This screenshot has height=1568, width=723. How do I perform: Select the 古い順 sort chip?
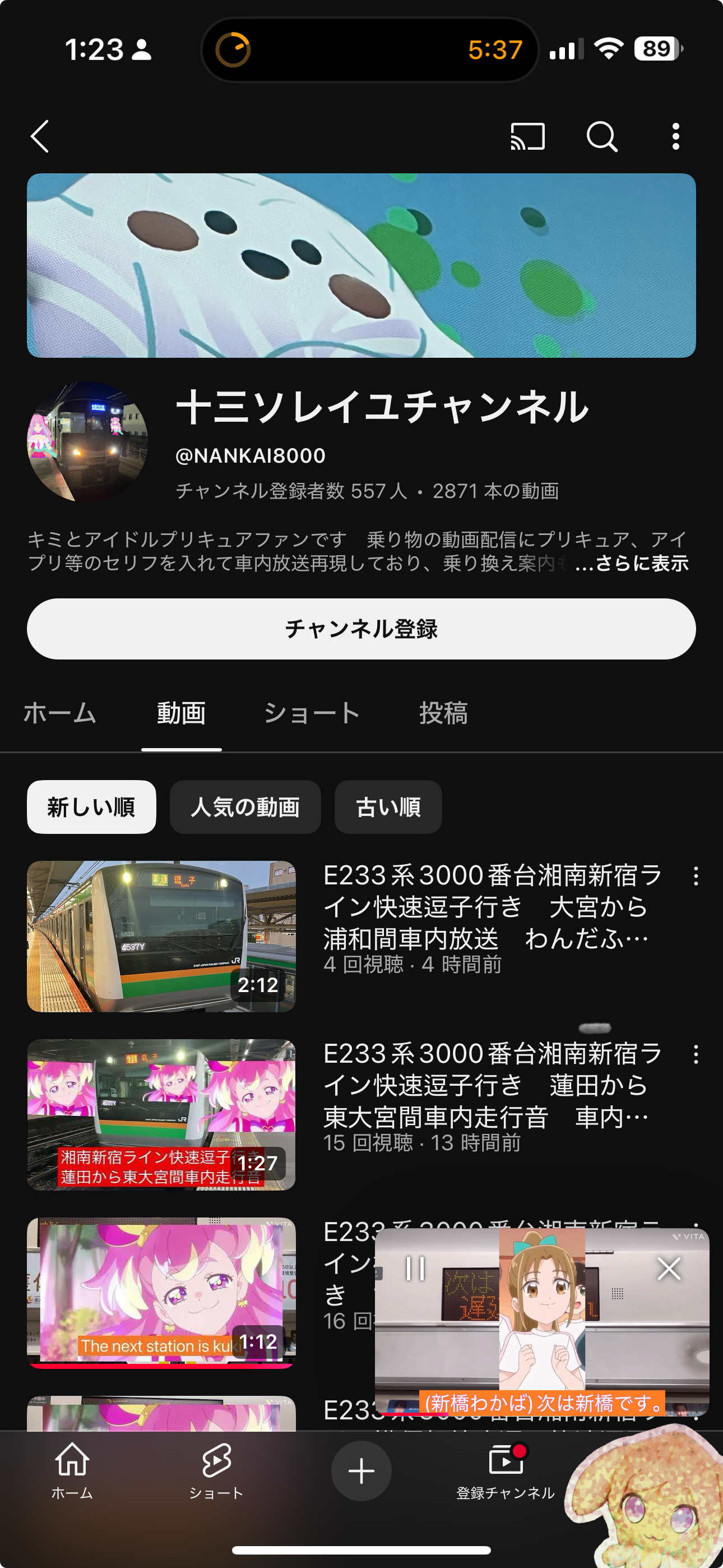[388, 806]
